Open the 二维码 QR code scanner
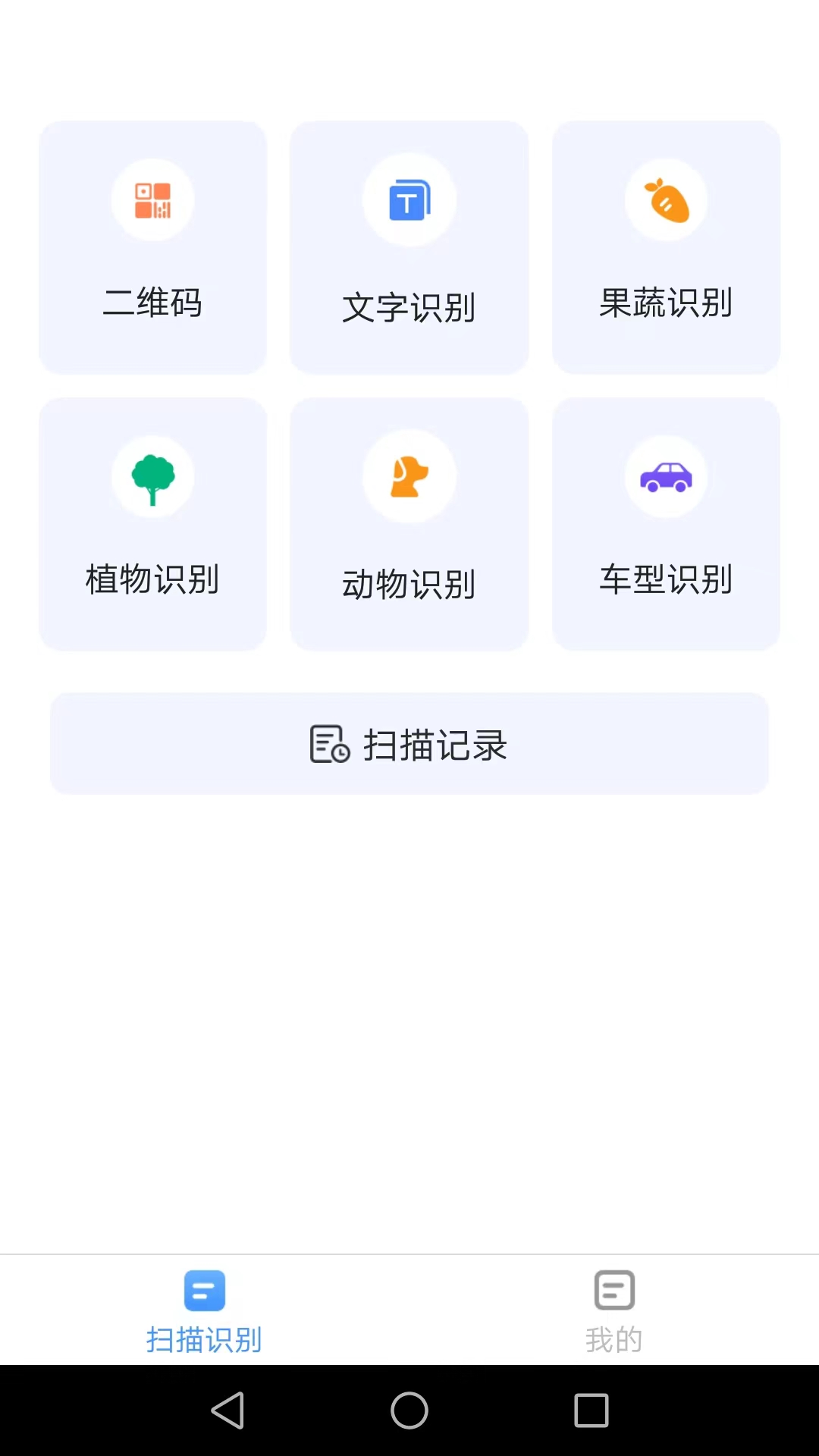The width and height of the screenshot is (819, 1456). click(x=152, y=247)
